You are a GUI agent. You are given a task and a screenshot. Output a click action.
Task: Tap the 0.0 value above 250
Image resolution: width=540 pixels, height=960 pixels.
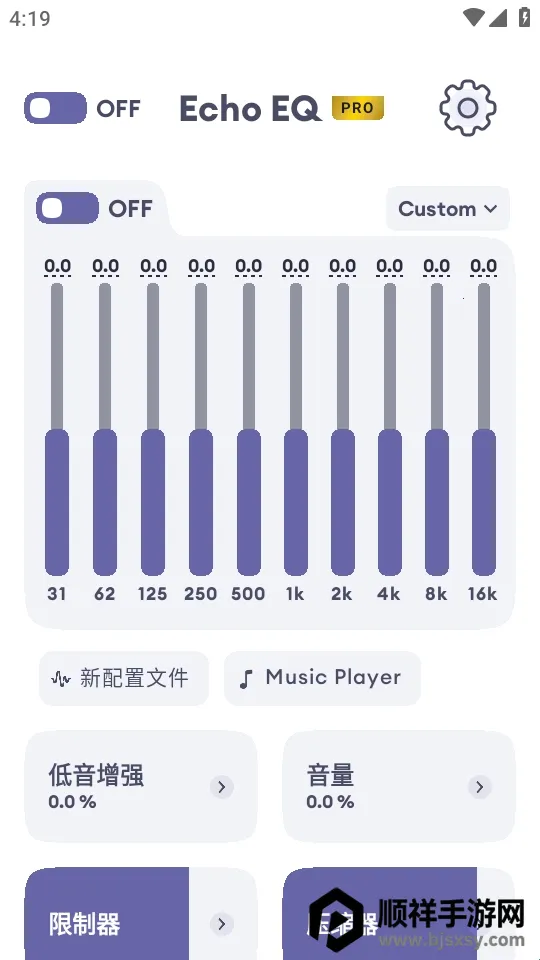(x=201, y=267)
